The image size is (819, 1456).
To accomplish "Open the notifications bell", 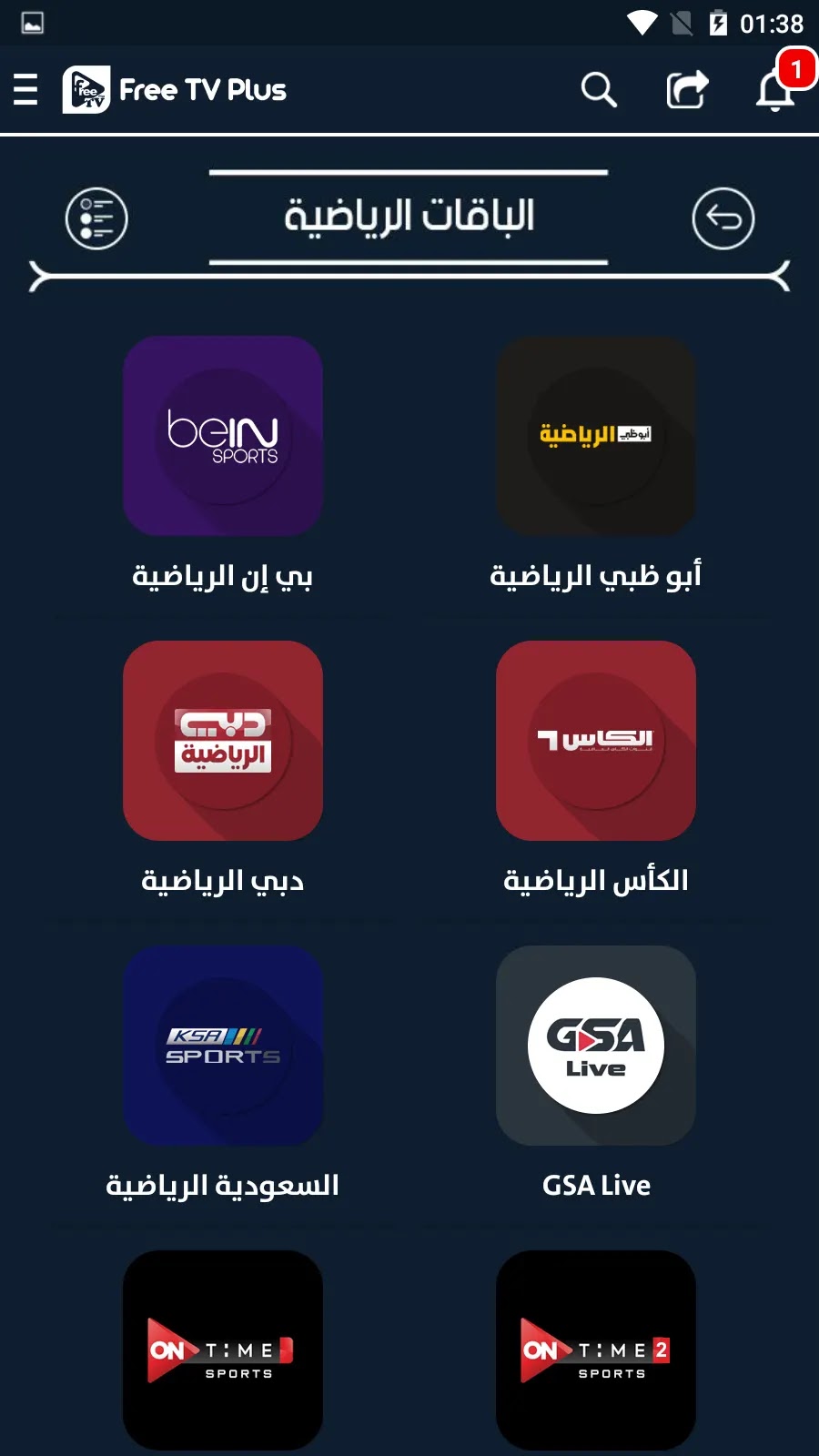I will 775,90.
